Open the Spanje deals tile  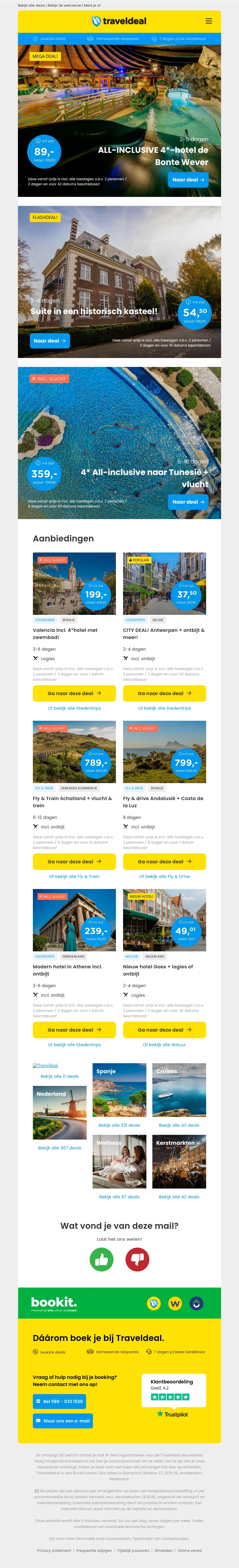coord(119,1090)
